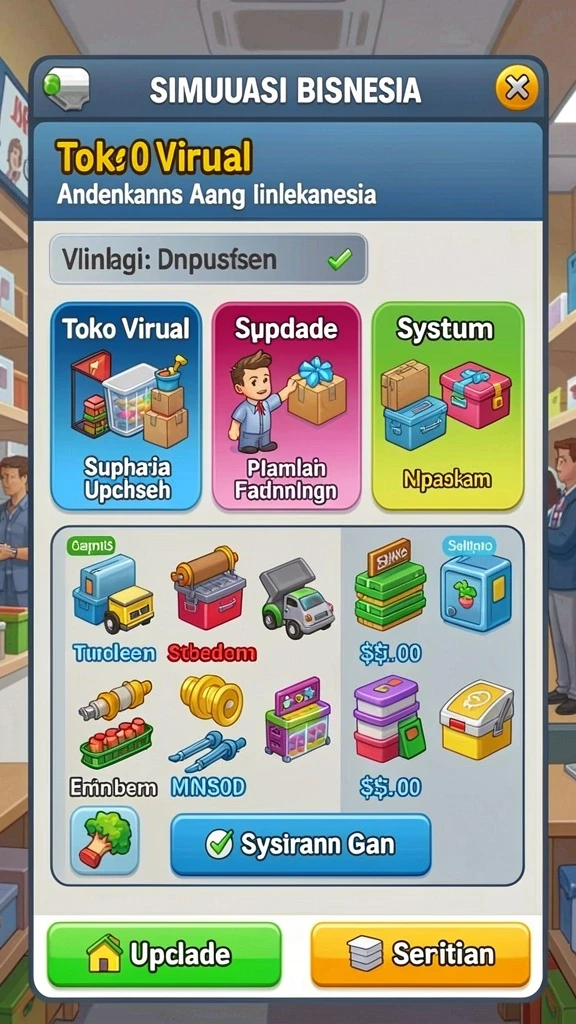Choose the MNSOD gold parts item

tap(209, 738)
